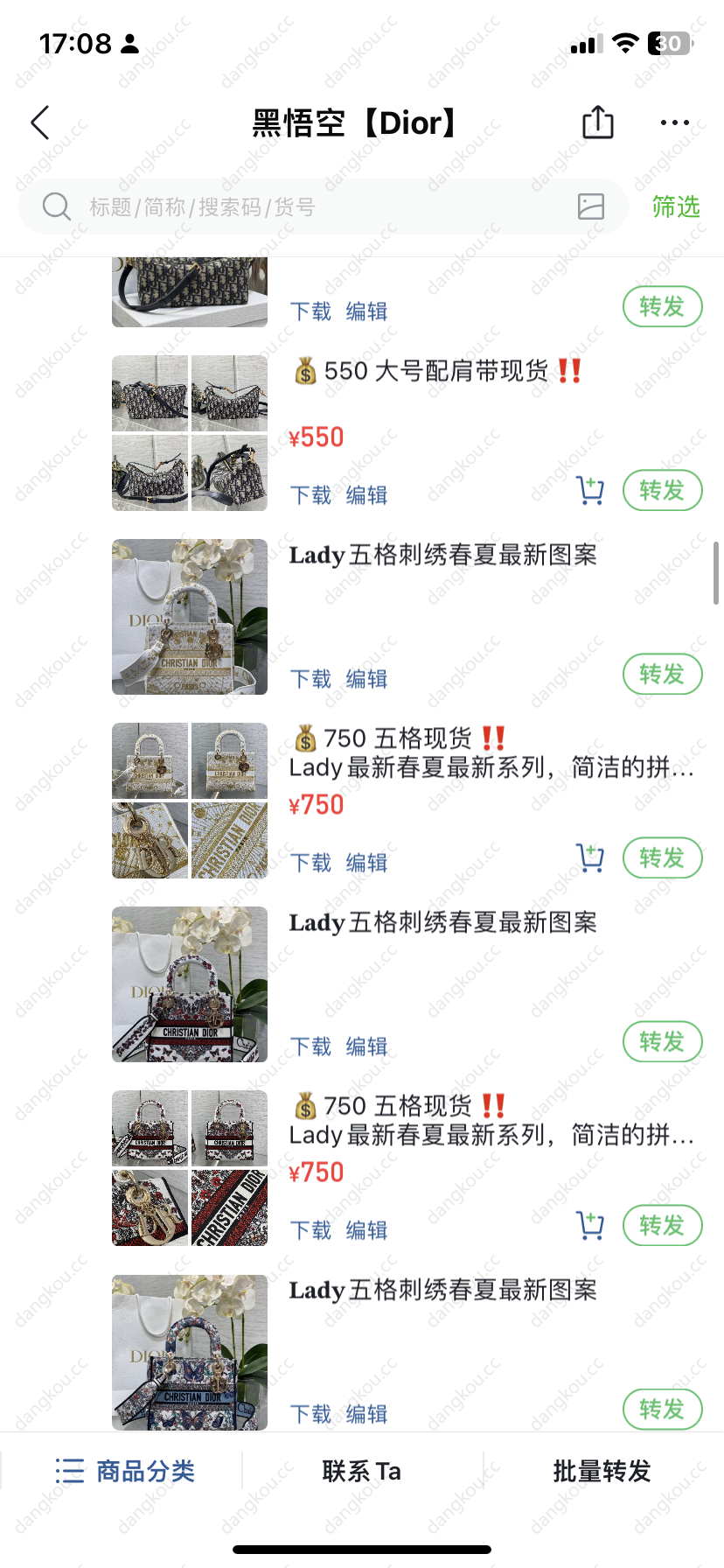Open image search in the search bar
The image size is (724, 1568).
pos(591,206)
